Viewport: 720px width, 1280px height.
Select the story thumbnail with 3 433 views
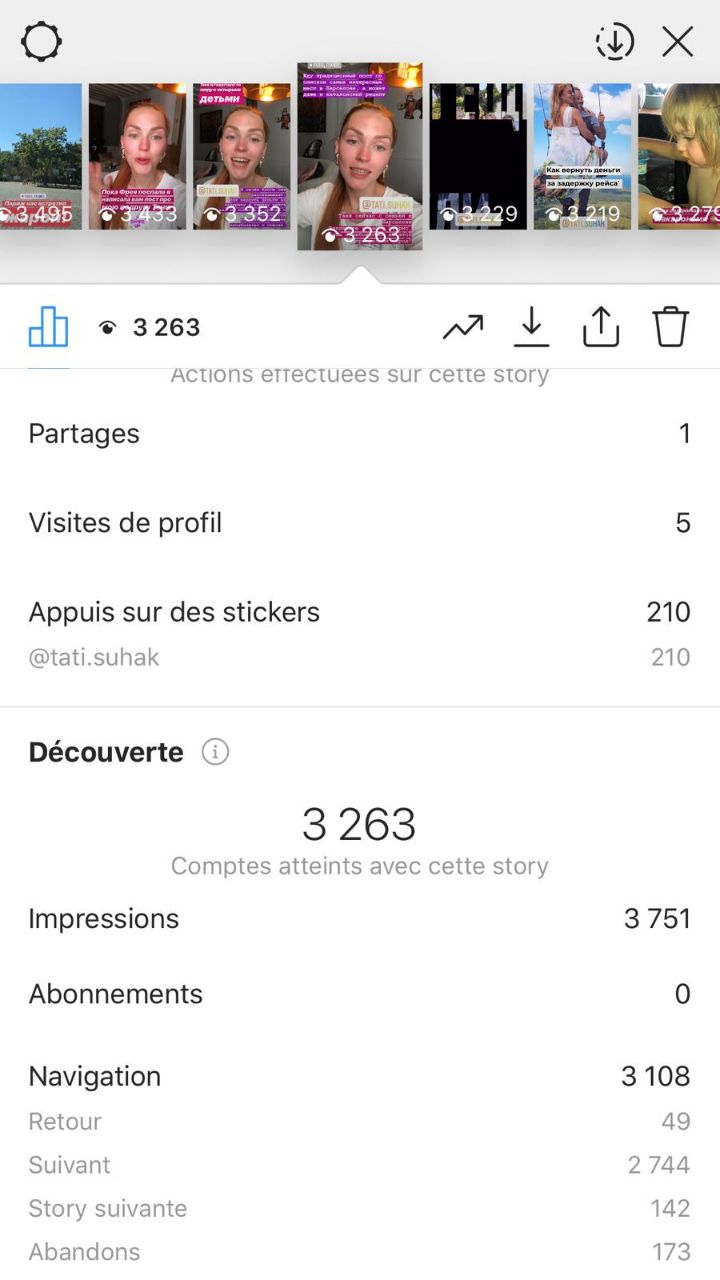tap(137, 157)
